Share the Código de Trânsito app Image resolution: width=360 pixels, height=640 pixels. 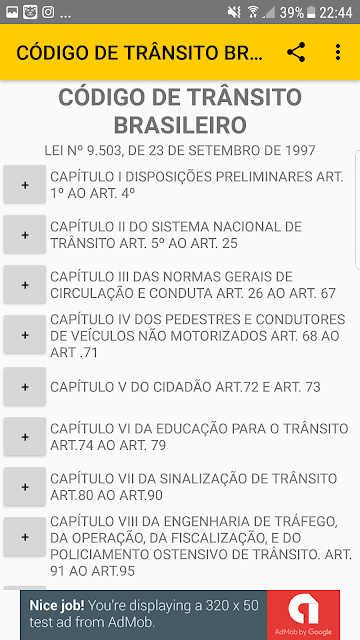296,52
